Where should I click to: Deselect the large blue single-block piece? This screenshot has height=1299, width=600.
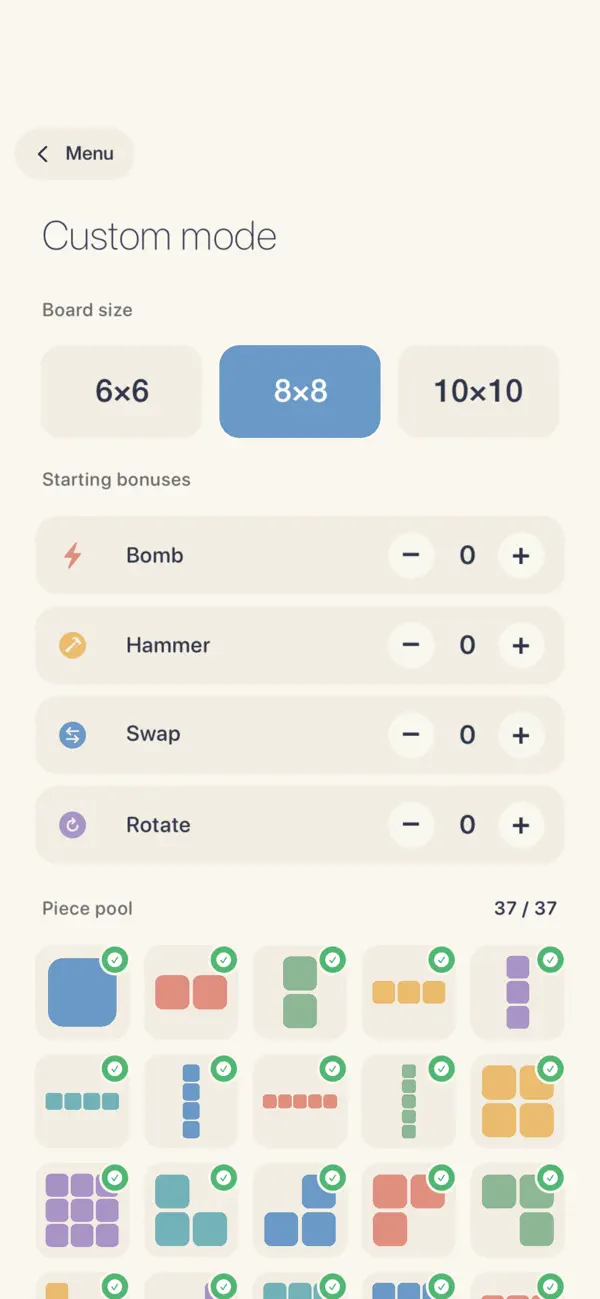coord(82,992)
